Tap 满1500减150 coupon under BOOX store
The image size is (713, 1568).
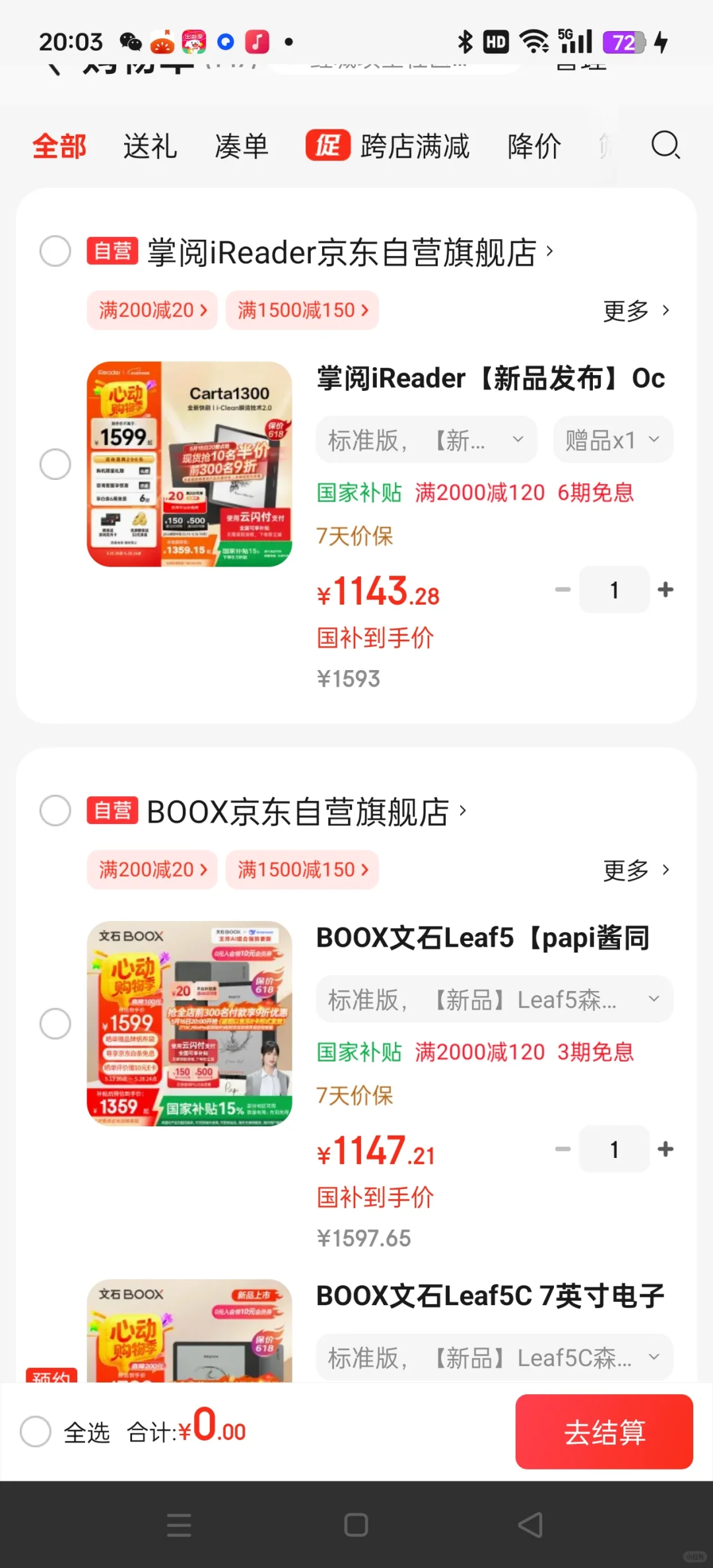coord(302,869)
